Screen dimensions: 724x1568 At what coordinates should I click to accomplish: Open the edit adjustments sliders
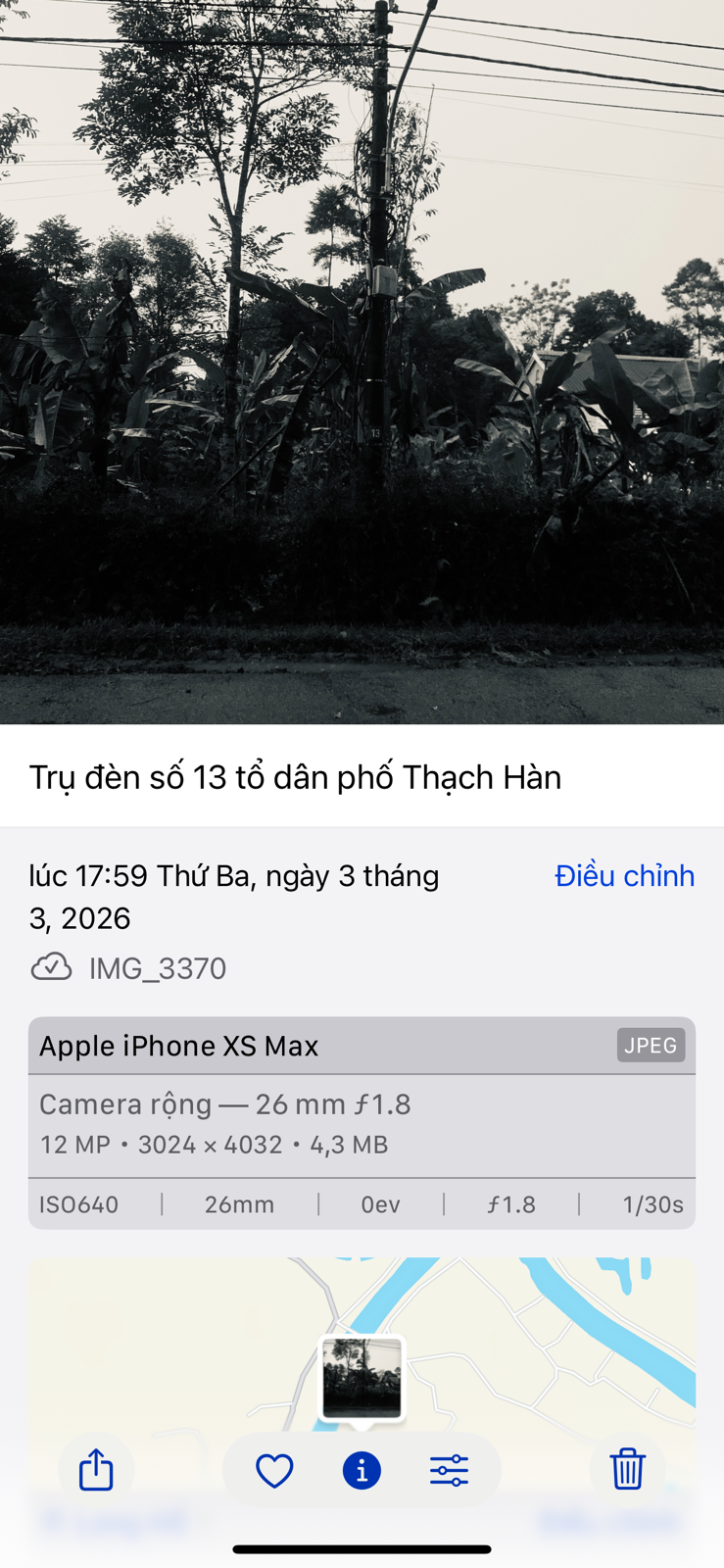pos(449,1470)
